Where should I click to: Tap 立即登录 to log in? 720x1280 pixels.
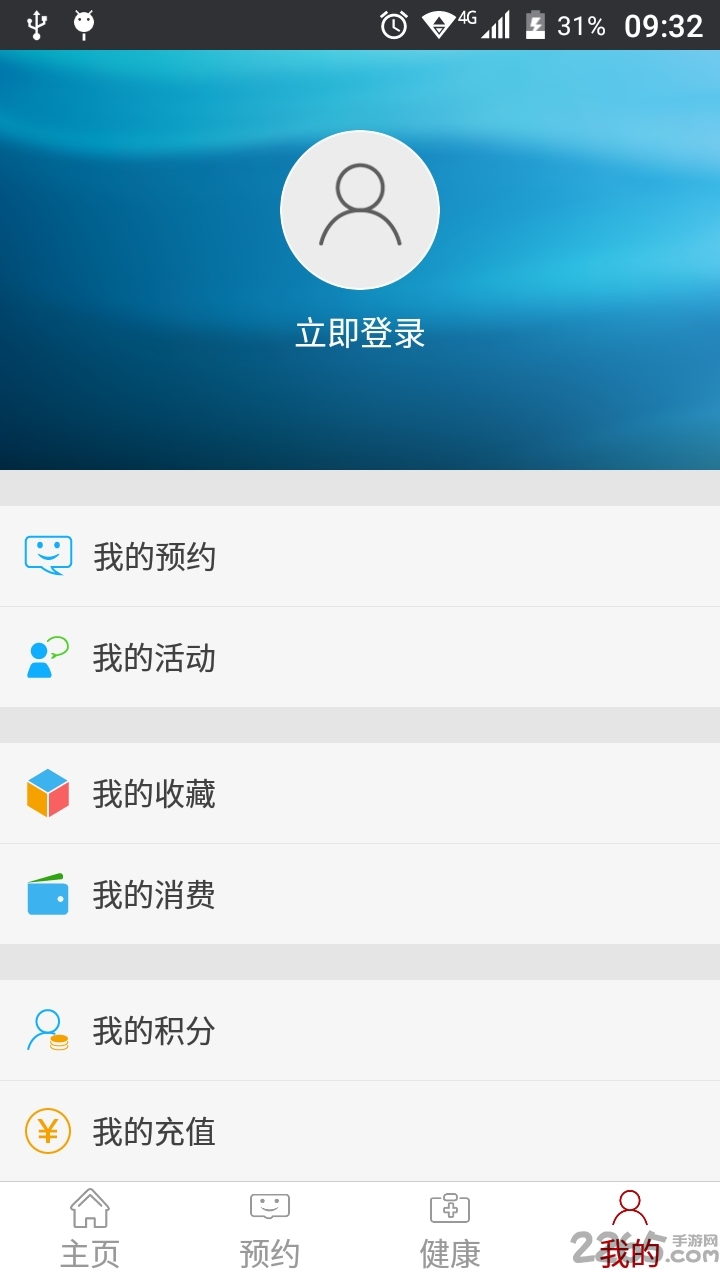360,333
